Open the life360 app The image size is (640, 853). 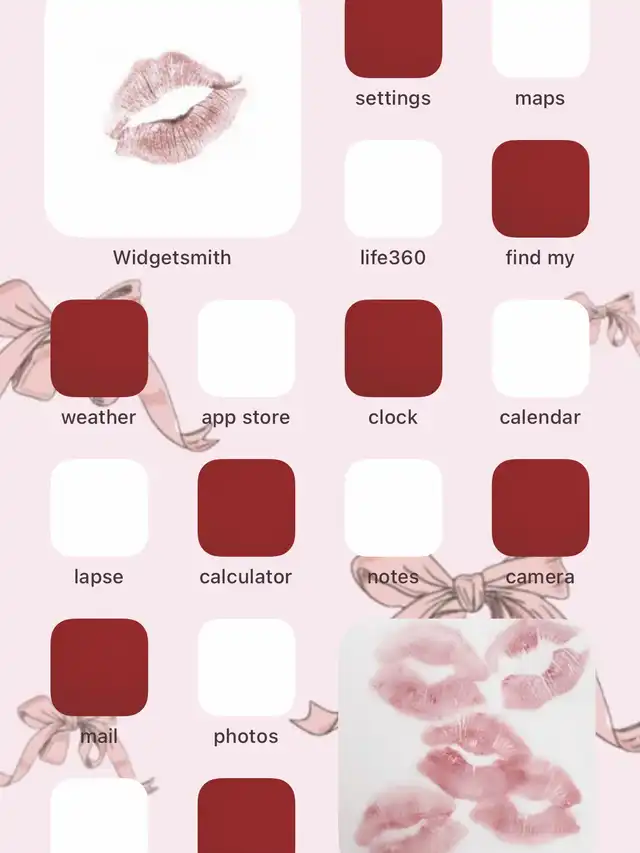[x=393, y=189]
